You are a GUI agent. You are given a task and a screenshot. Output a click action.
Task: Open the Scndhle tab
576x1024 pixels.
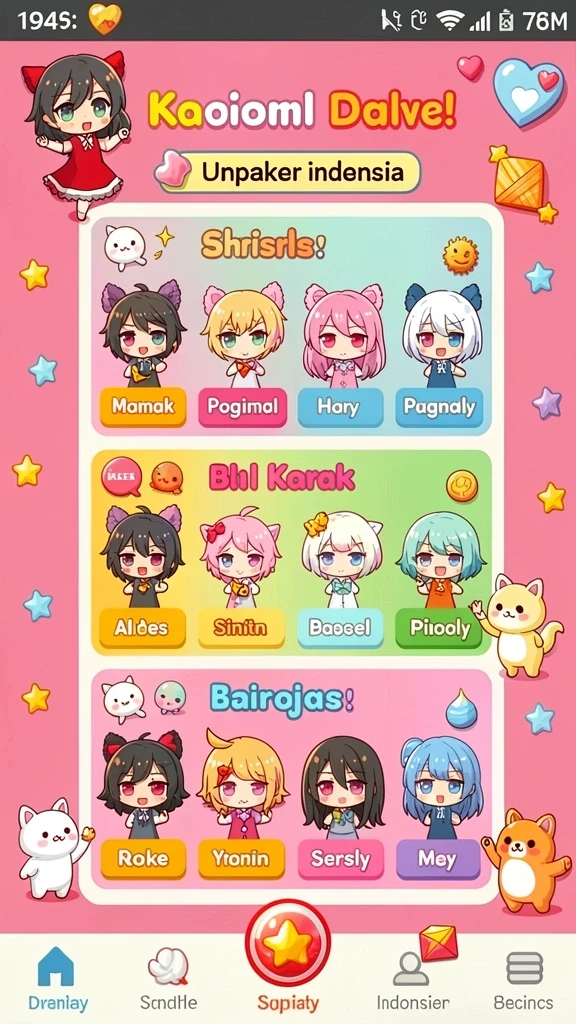coord(168,977)
